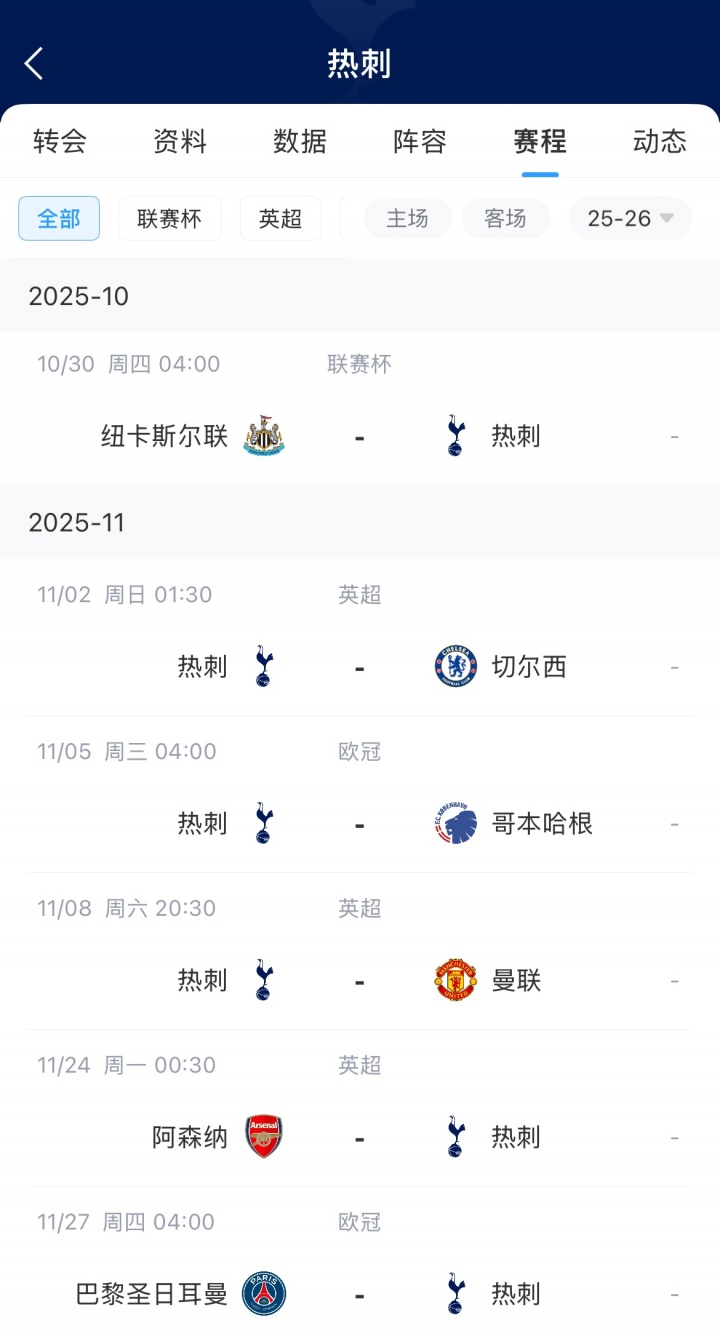
Task: Open the 数据 tab
Action: 300,141
